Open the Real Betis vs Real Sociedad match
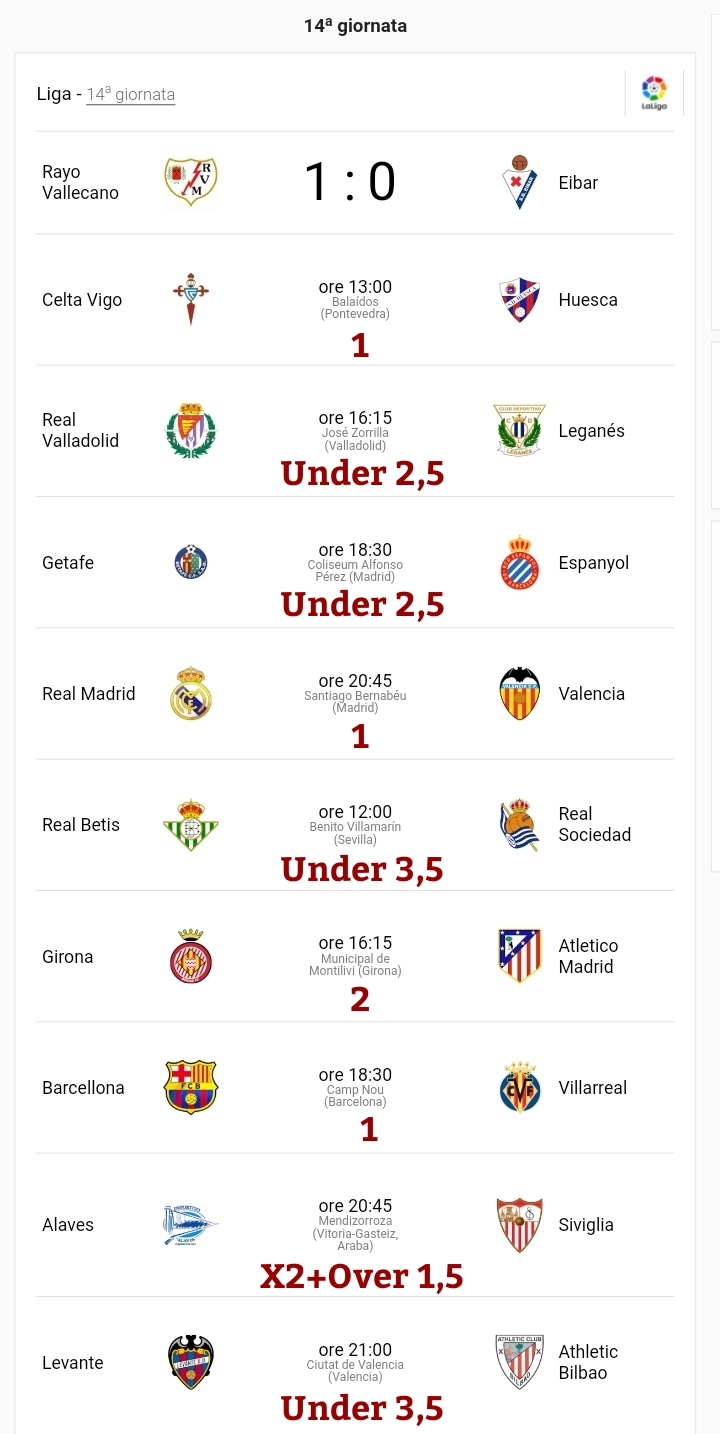 click(355, 824)
